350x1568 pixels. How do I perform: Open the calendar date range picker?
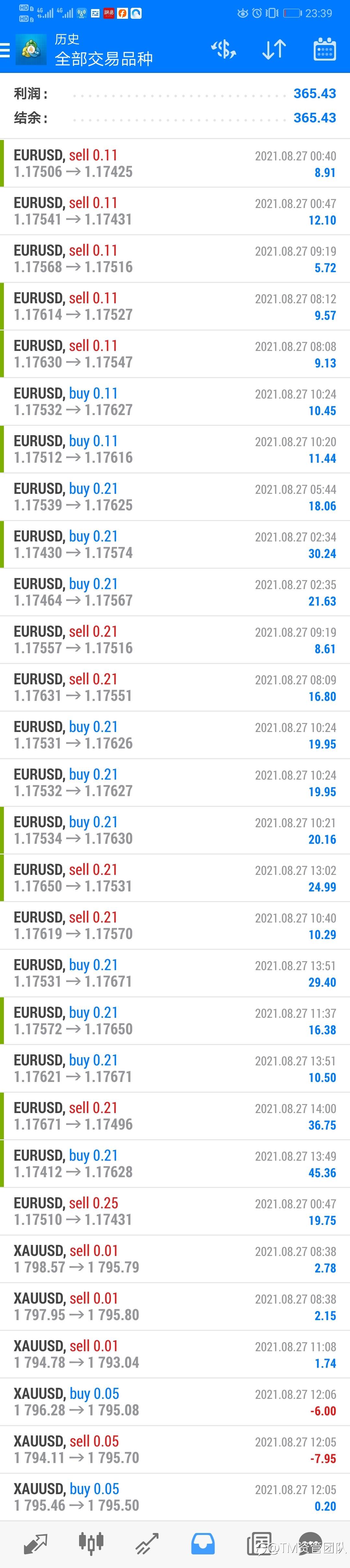click(324, 50)
